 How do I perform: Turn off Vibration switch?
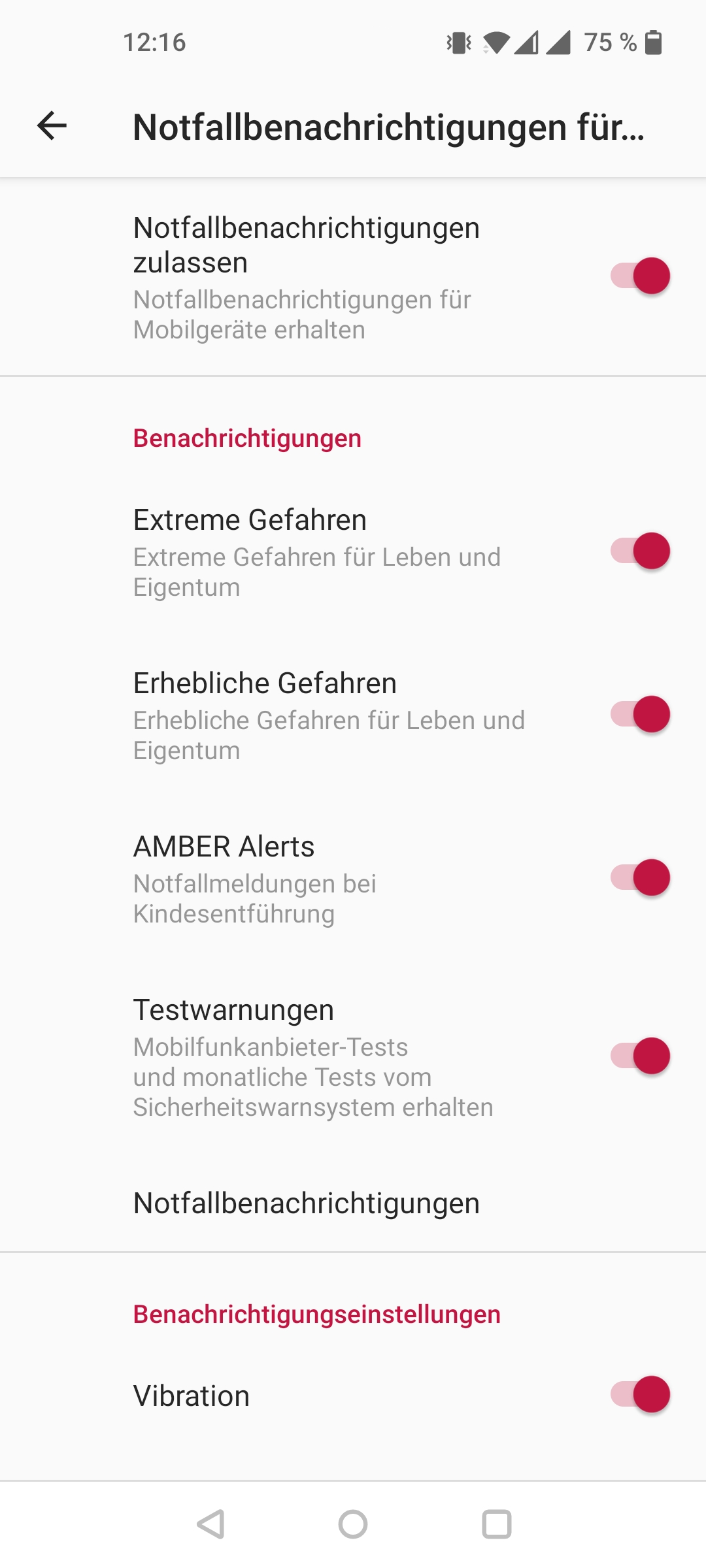[x=640, y=1394]
